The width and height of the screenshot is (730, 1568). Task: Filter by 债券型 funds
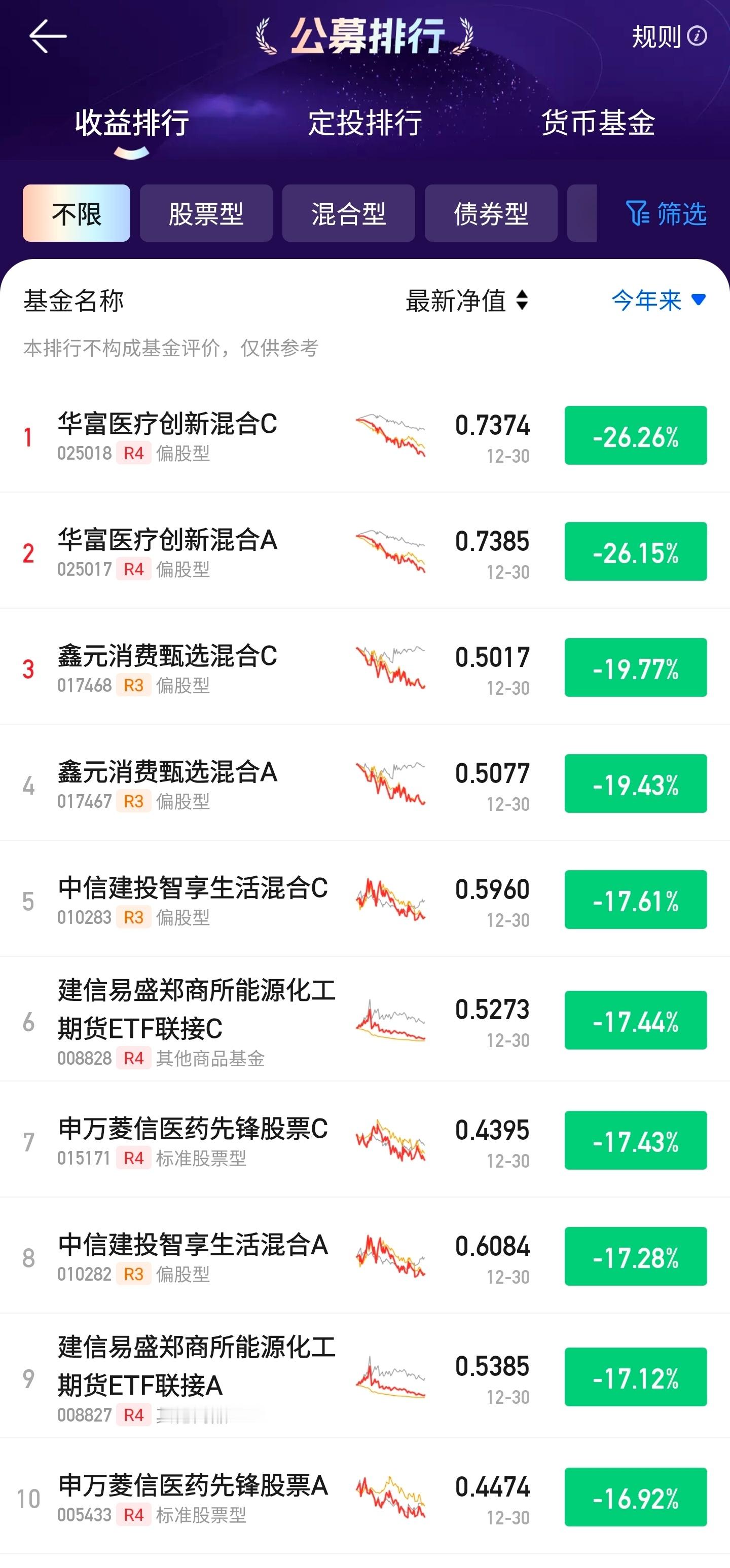[x=491, y=214]
